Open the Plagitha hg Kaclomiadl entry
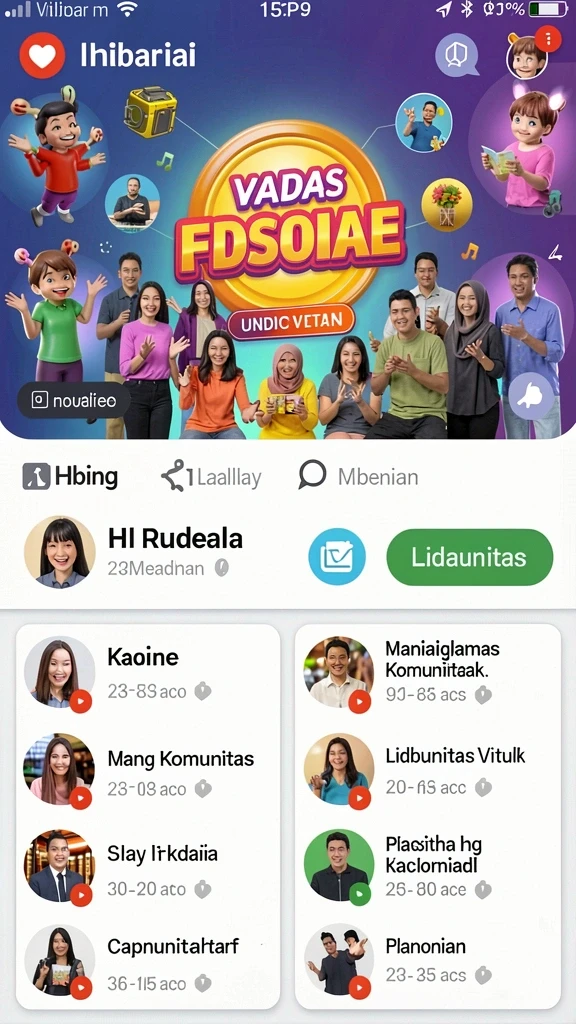 [428, 867]
